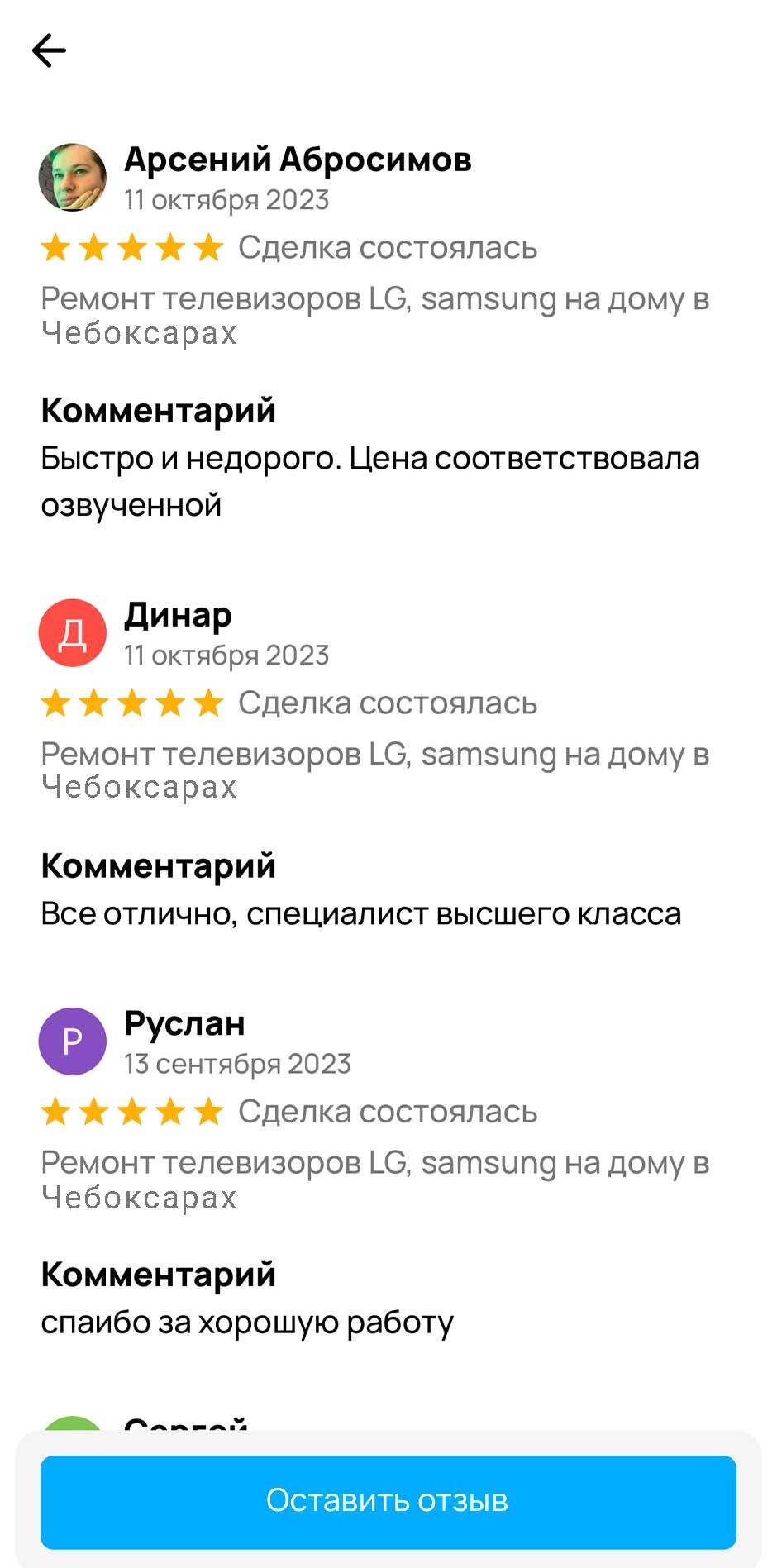Image resolution: width=777 pixels, height=1568 pixels.
Task: Open the listing in Арсений Абросимов's review
Action: point(374,315)
